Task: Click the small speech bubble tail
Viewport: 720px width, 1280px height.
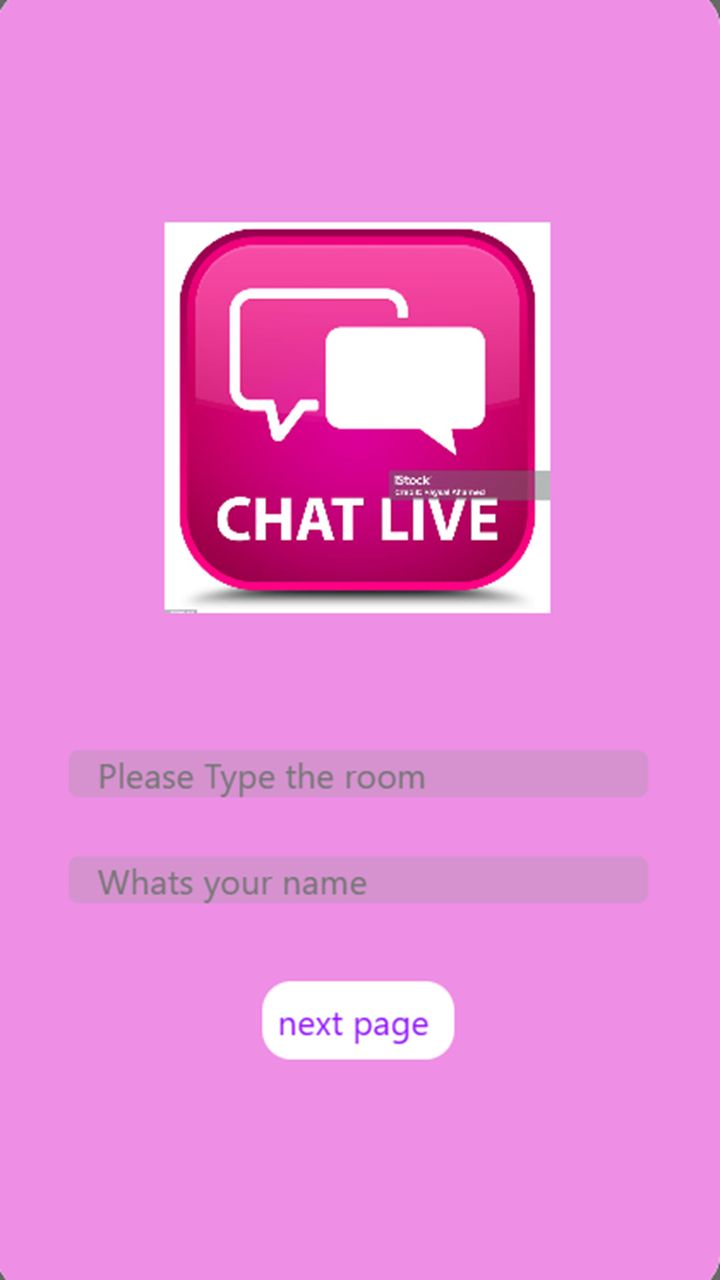Action: [x=280, y=420]
